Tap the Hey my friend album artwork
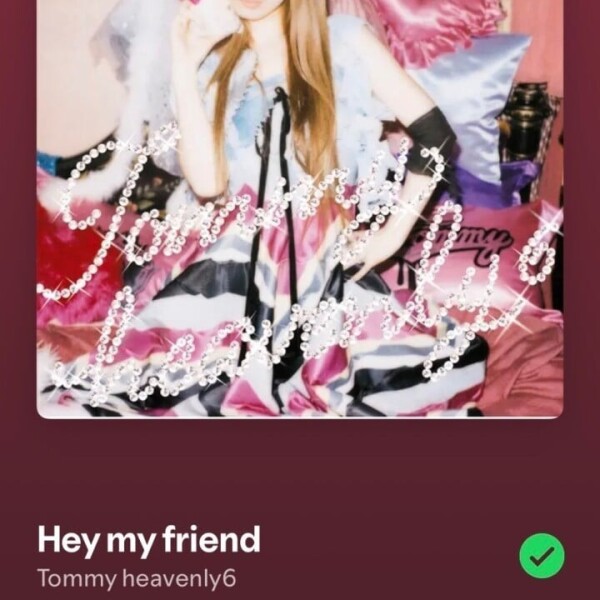 (300, 209)
